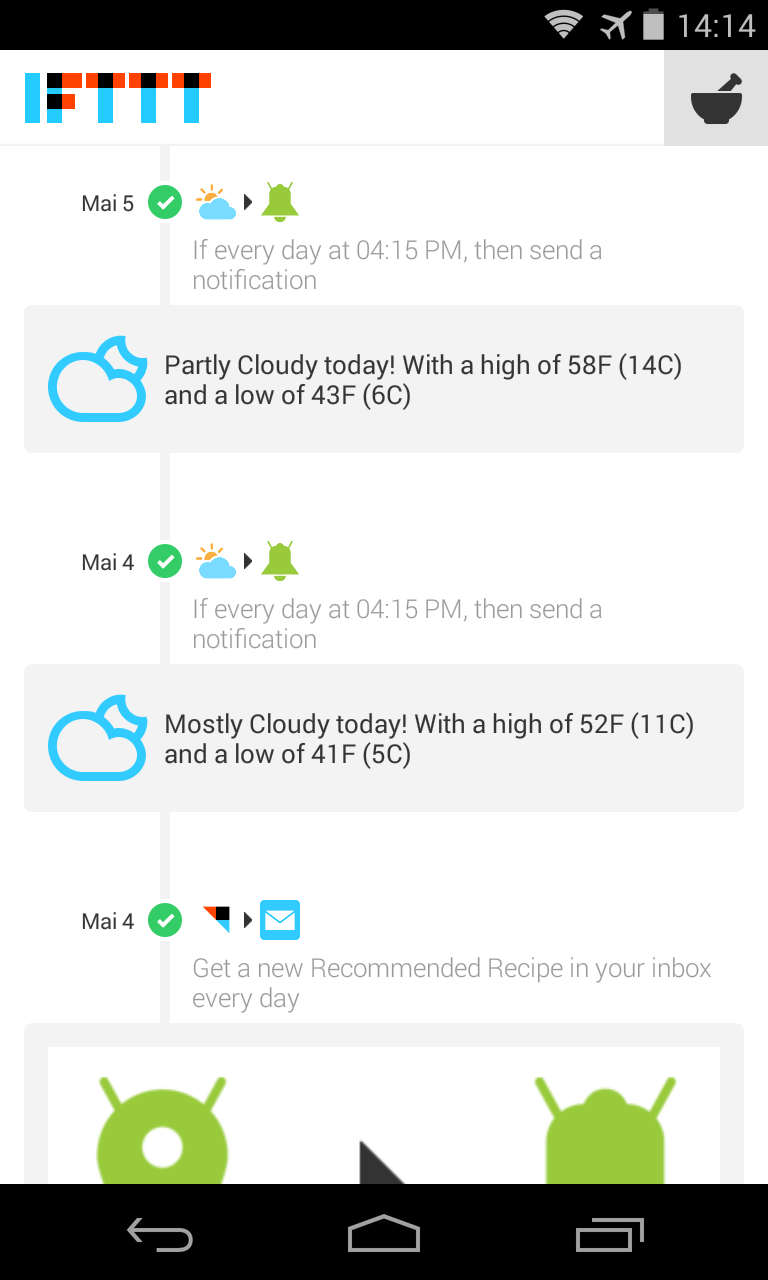This screenshot has height=1280, width=768.
Task: Open the Partly Cloudy notification card
Action: (x=384, y=379)
